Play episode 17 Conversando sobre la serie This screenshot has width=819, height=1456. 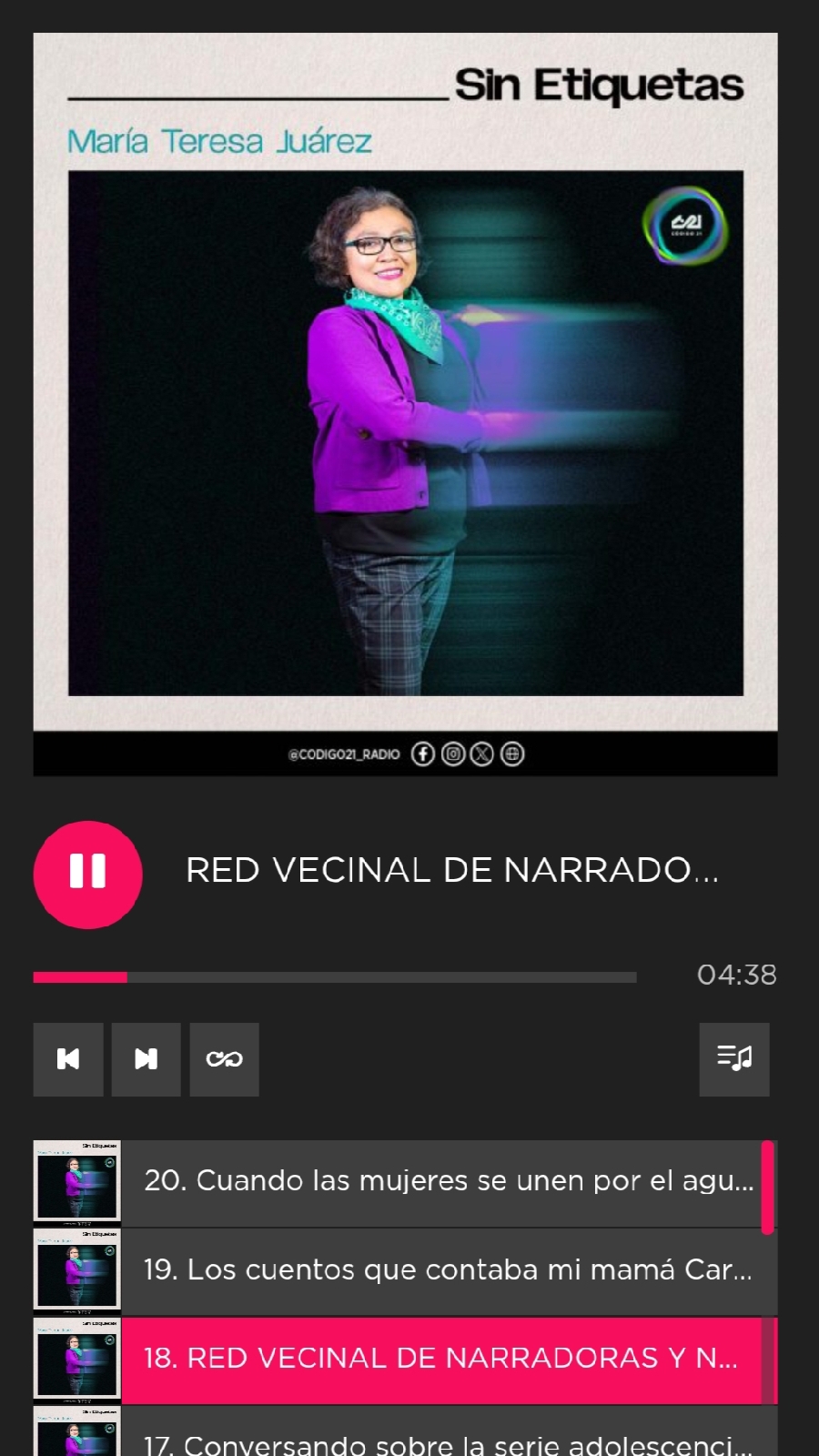tap(448, 1441)
